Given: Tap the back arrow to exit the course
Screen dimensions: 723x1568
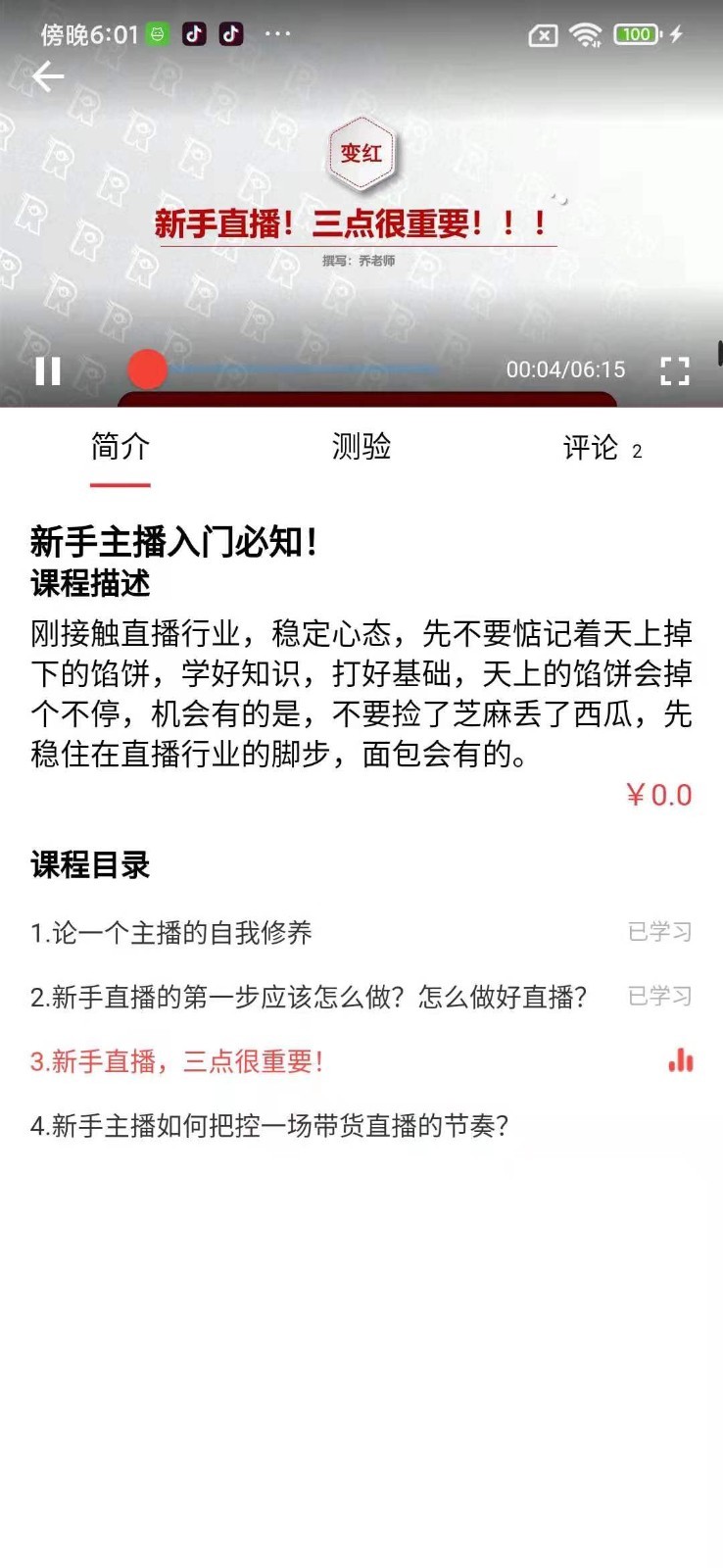Looking at the screenshot, I should (x=48, y=75).
